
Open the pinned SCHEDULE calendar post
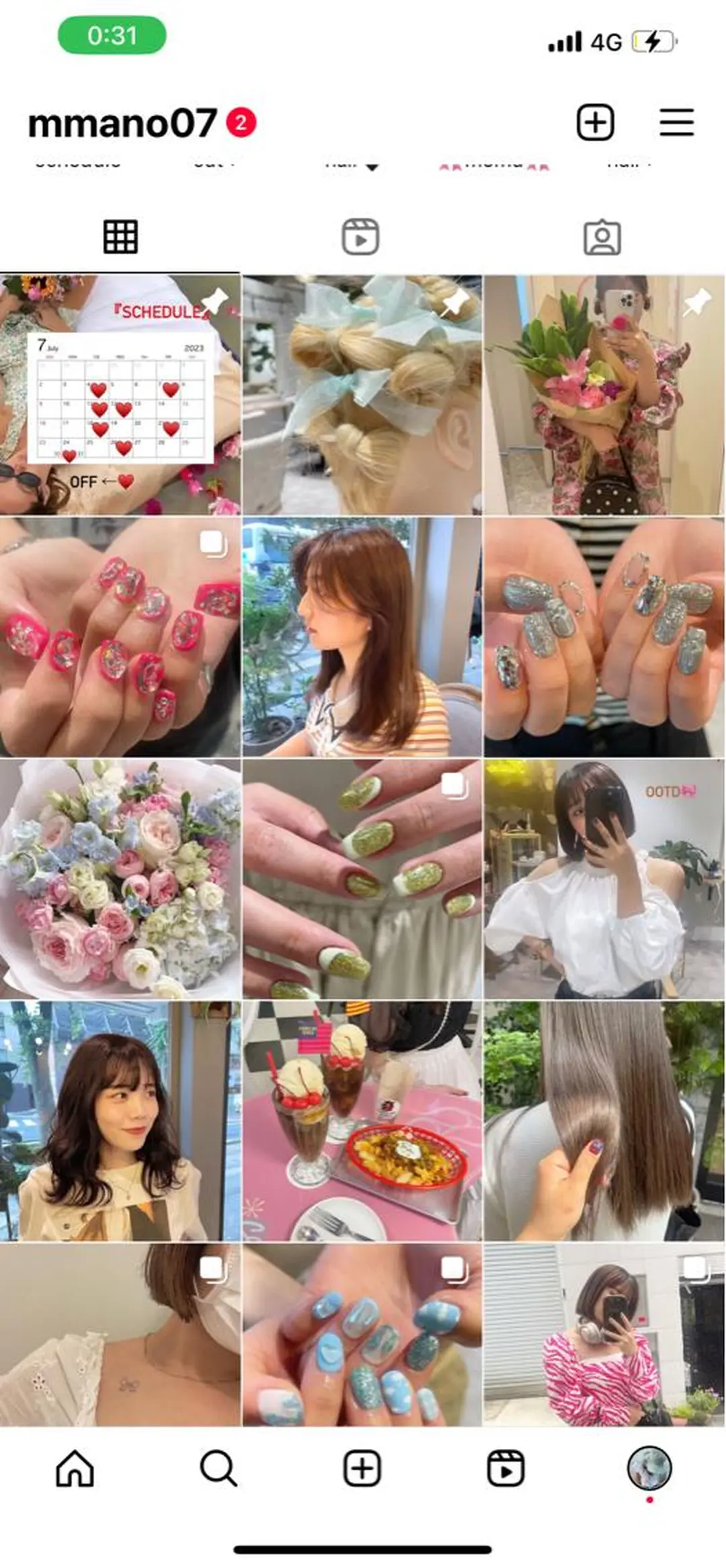click(120, 395)
